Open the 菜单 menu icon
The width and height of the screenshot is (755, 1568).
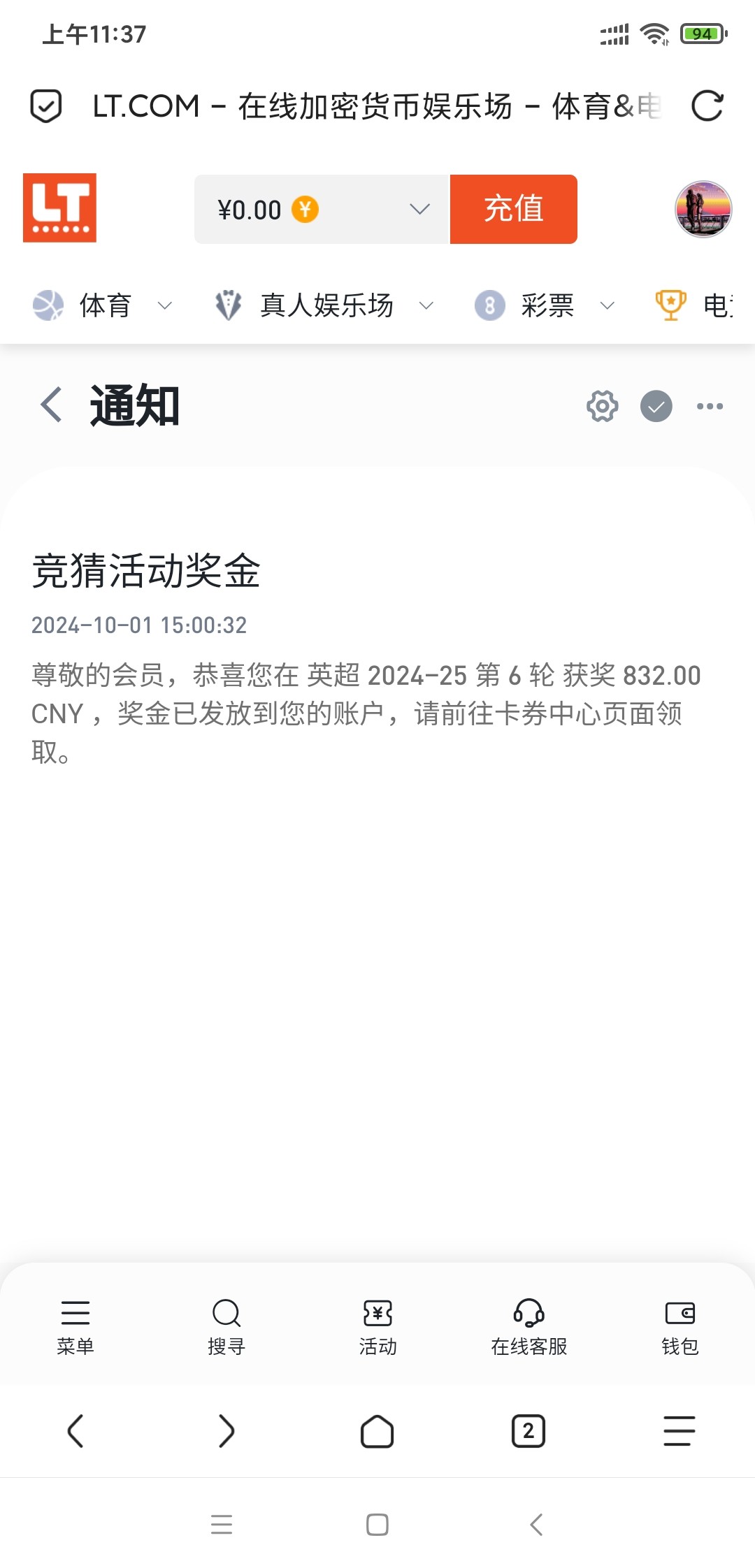pos(75,1324)
